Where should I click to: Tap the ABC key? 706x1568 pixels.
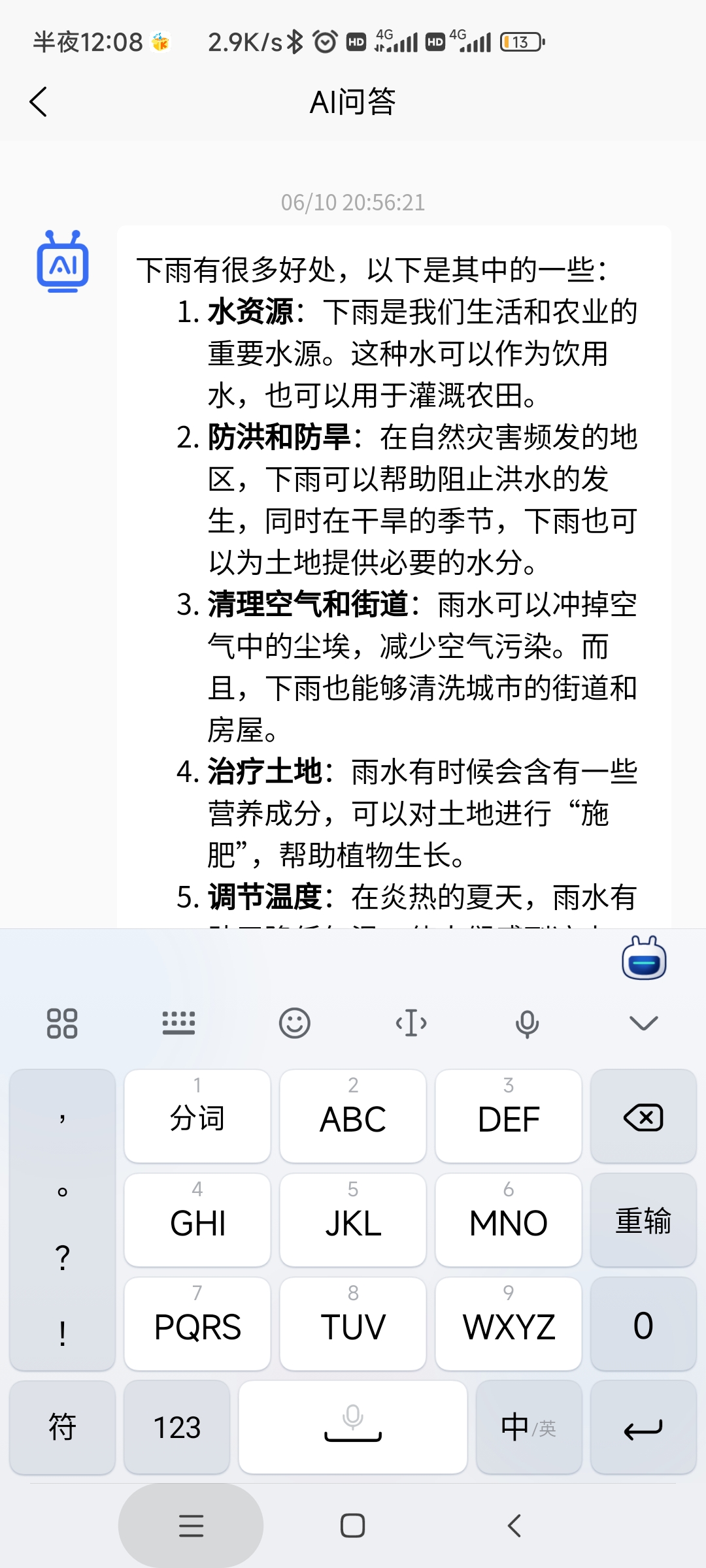[x=353, y=1116]
